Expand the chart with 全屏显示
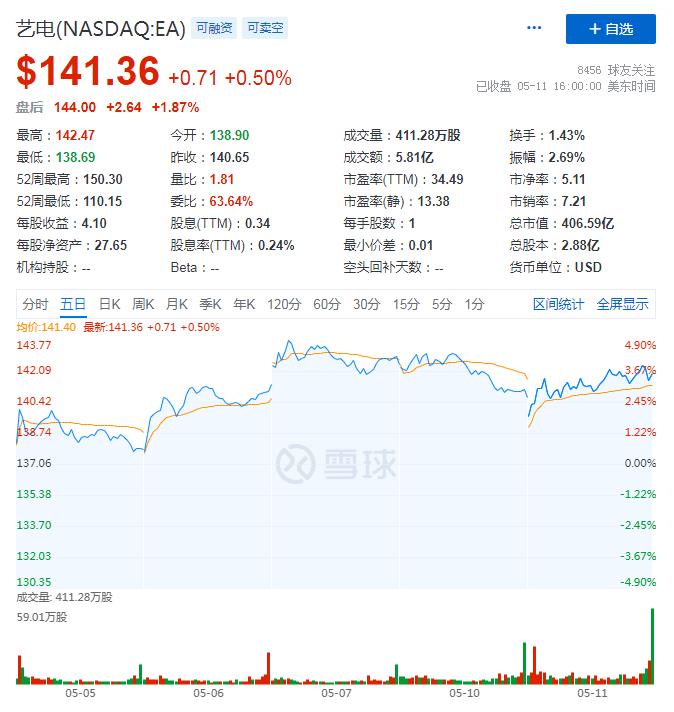The height and width of the screenshot is (712, 674). (x=622, y=304)
